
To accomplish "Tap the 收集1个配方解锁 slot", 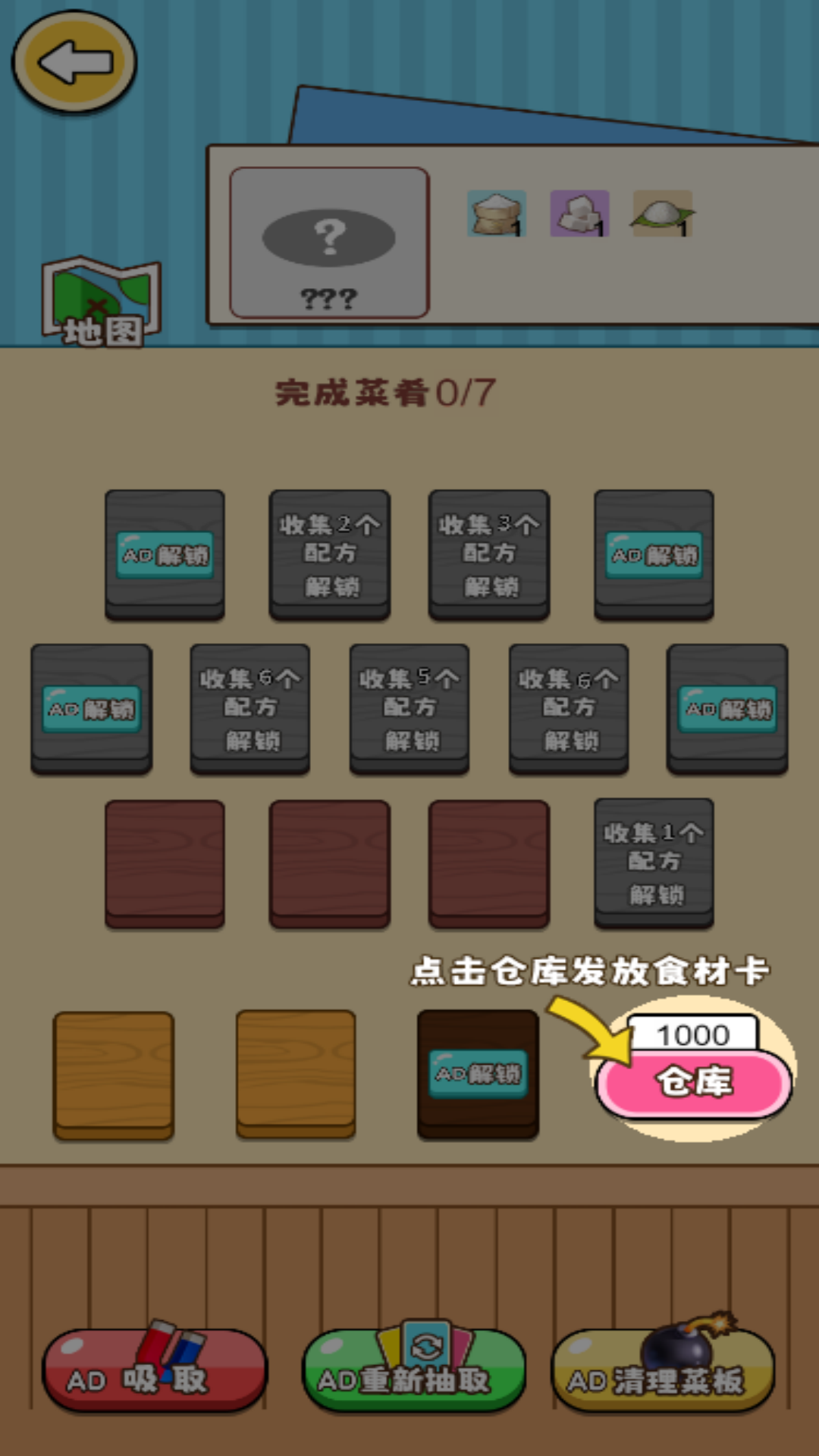I will [x=654, y=862].
